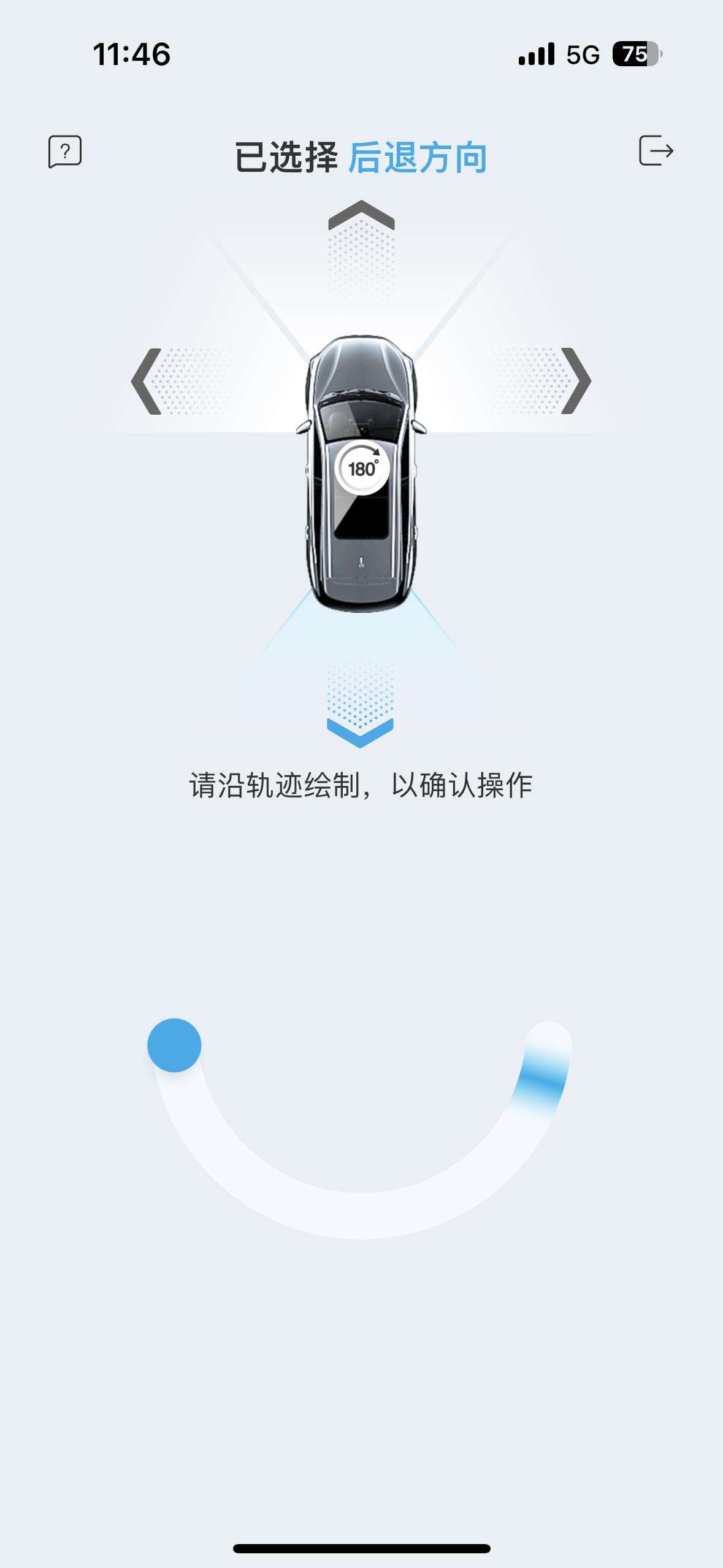
Task: Tap the 5G network status icon
Action: click(x=583, y=55)
